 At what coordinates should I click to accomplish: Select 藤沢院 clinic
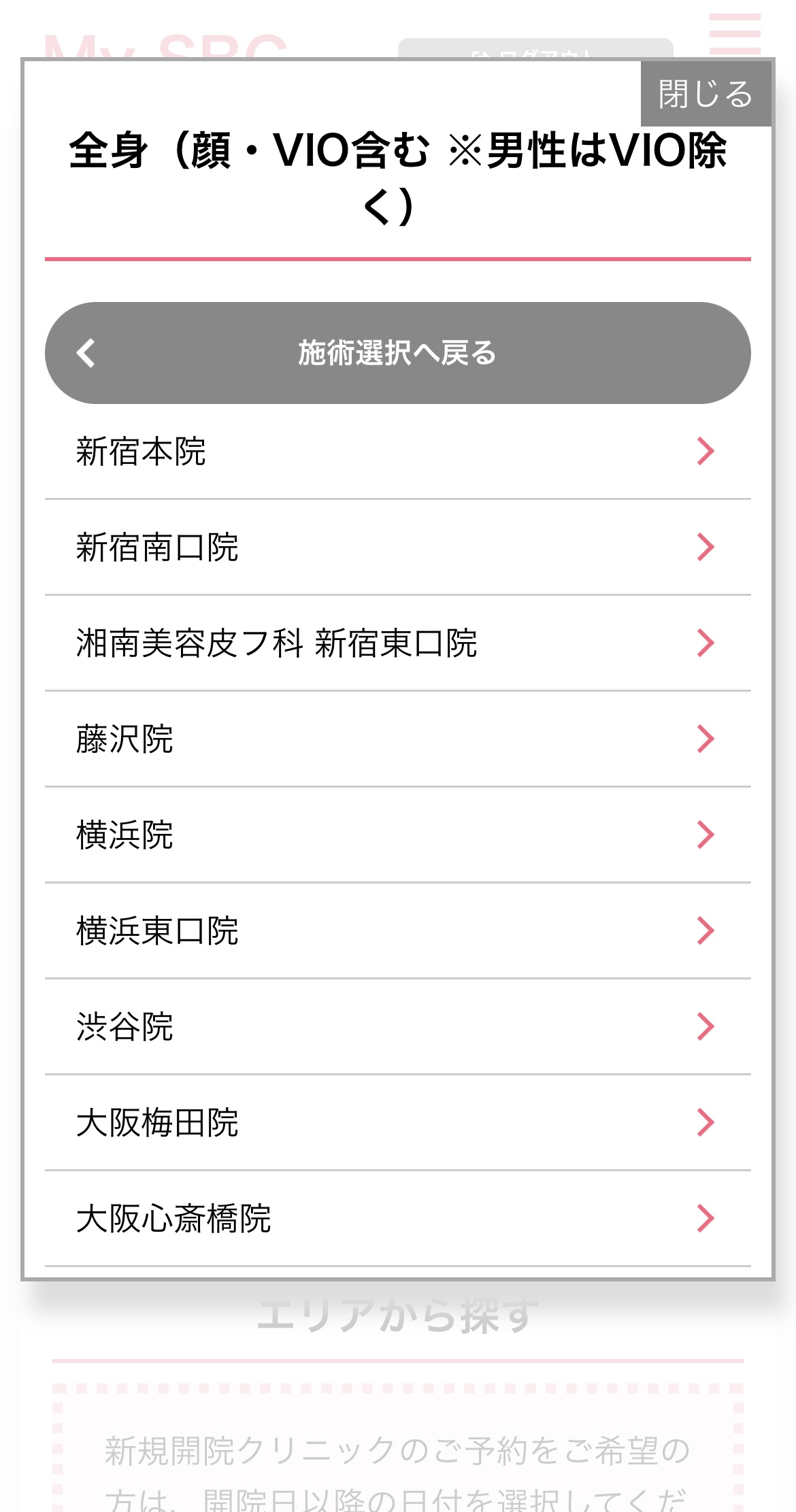click(397, 739)
